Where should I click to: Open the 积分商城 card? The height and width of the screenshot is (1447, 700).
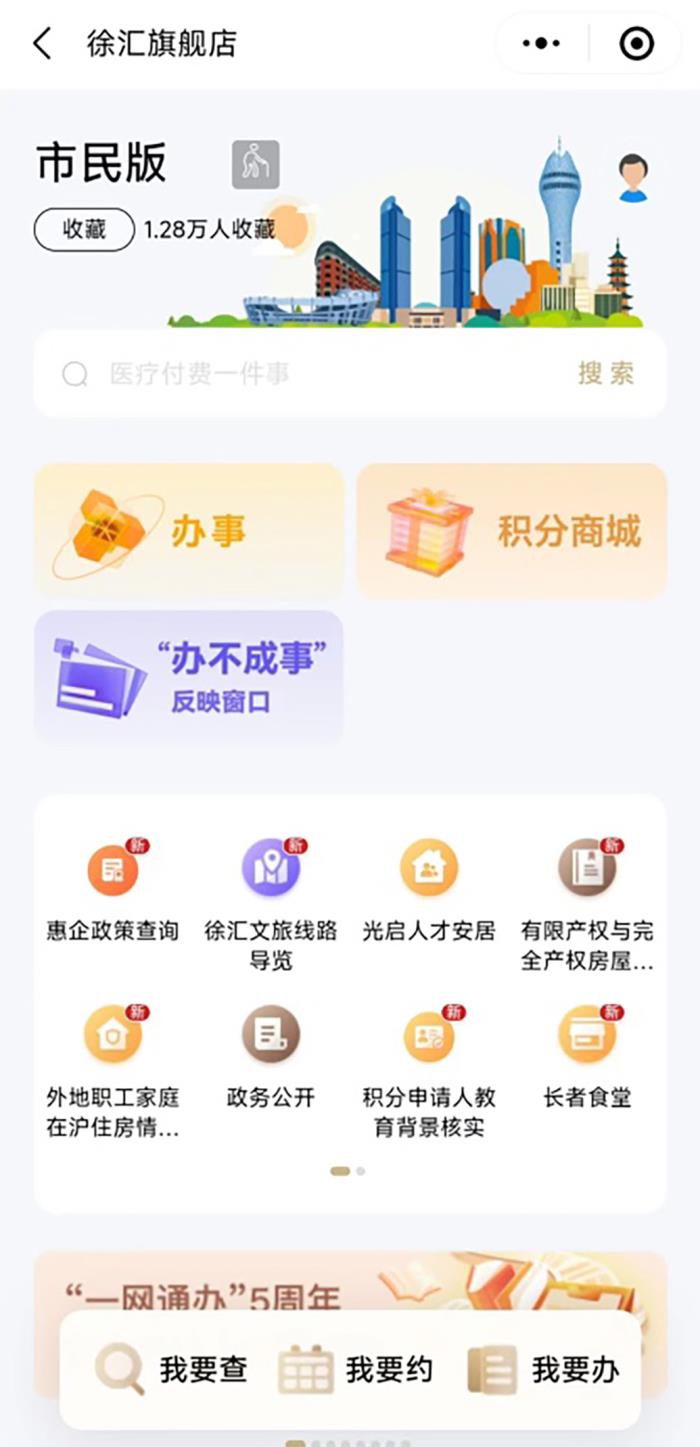511,531
